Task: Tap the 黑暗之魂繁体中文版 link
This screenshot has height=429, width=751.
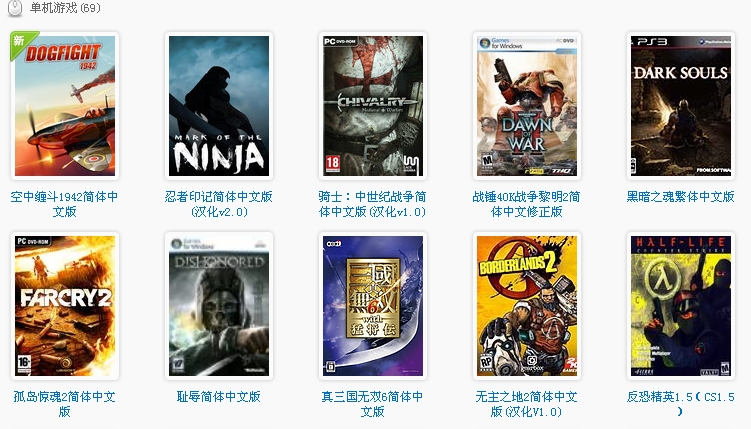Action: (681, 197)
